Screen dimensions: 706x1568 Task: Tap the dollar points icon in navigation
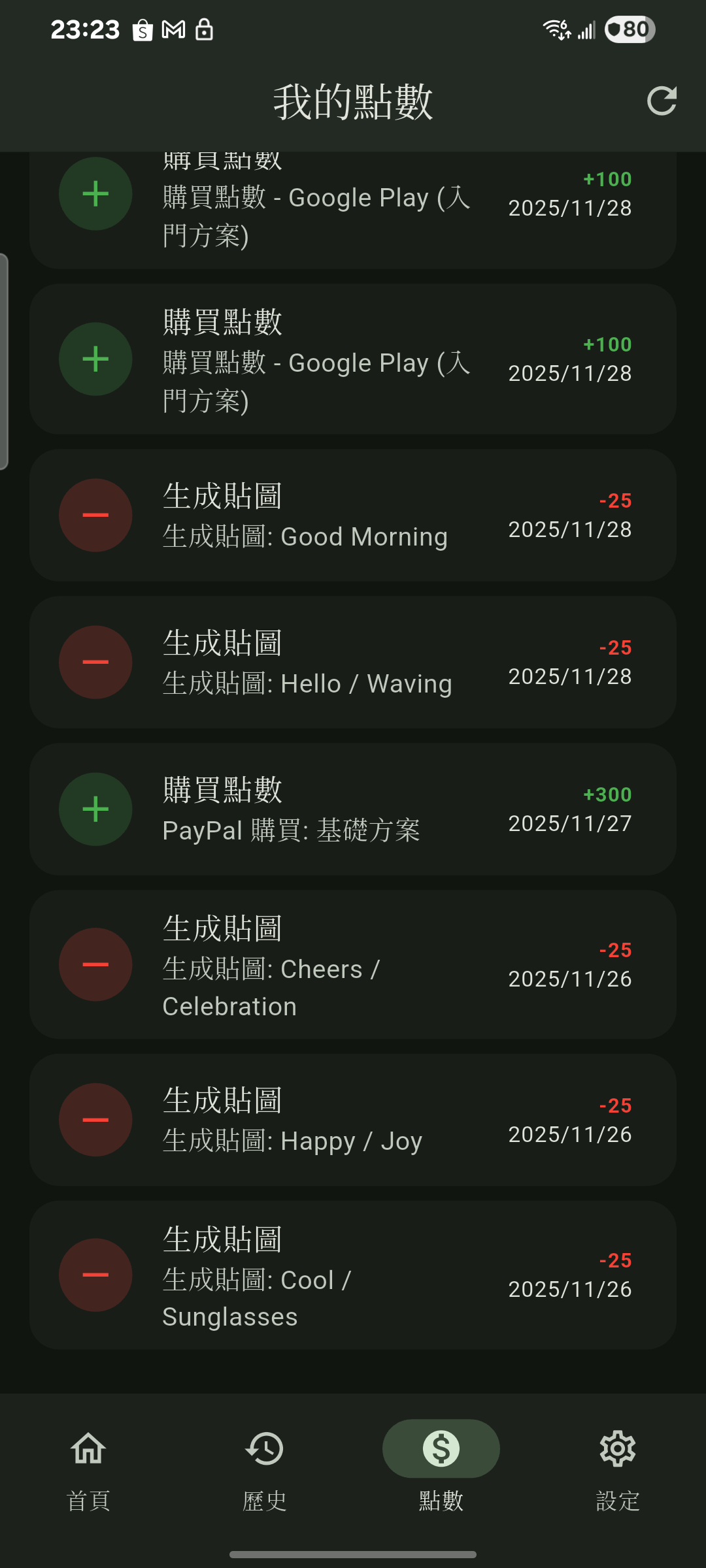441,1448
